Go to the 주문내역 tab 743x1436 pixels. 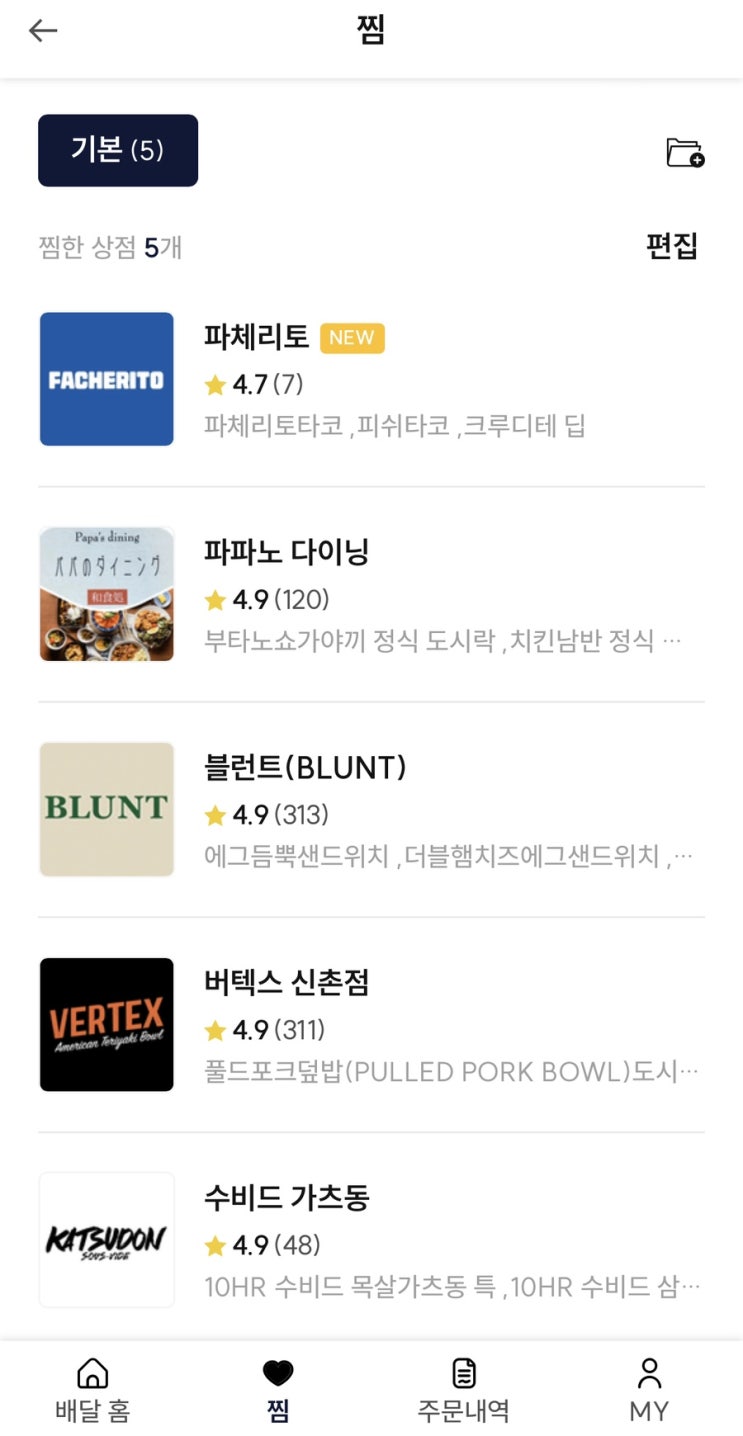click(x=464, y=1390)
